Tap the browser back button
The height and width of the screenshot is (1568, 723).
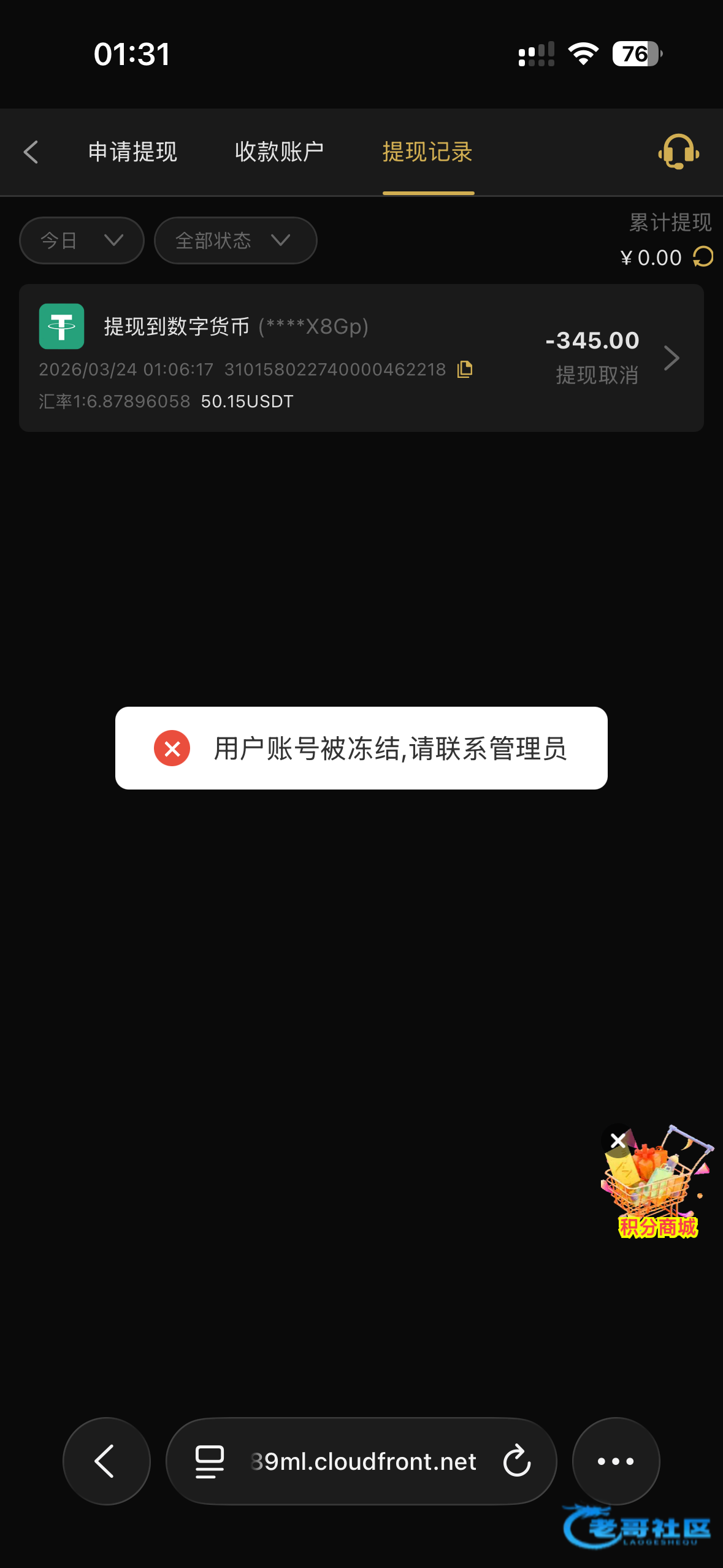pyautogui.click(x=106, y=1461)
